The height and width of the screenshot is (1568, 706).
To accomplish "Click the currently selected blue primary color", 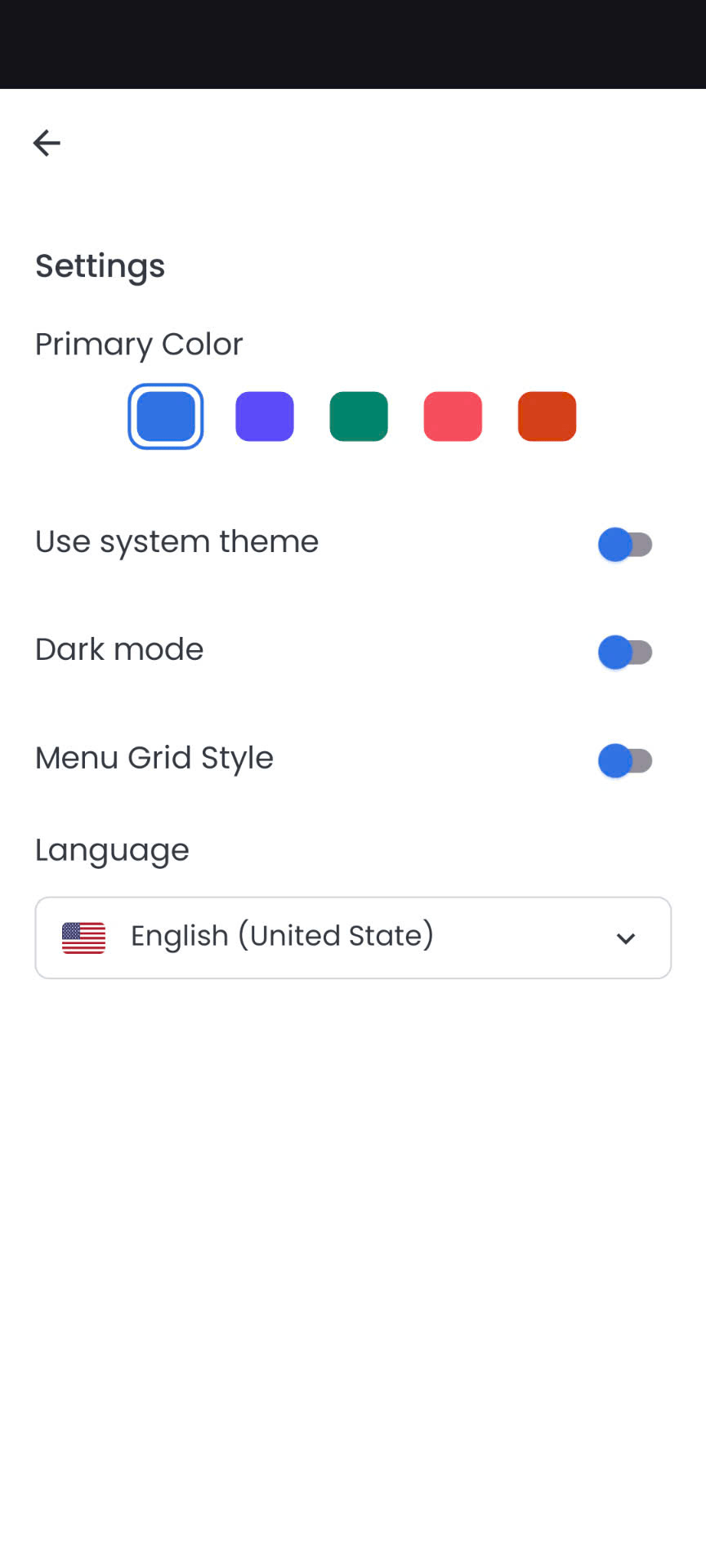I will tap(166, 416).
